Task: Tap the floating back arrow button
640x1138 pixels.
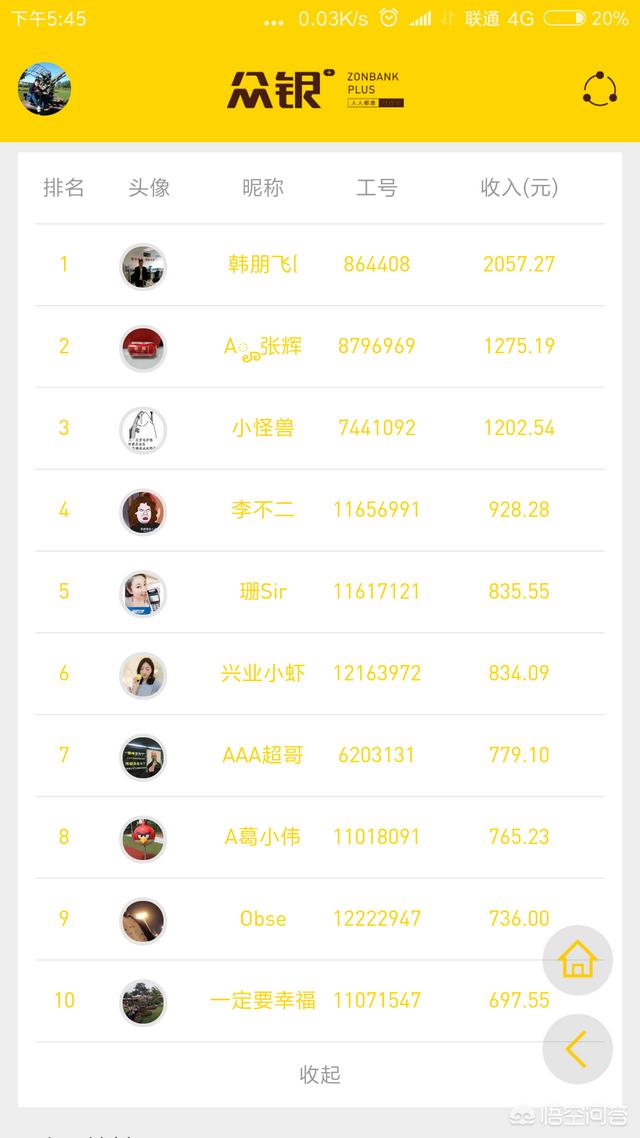Action: [x=578, y=1049]
